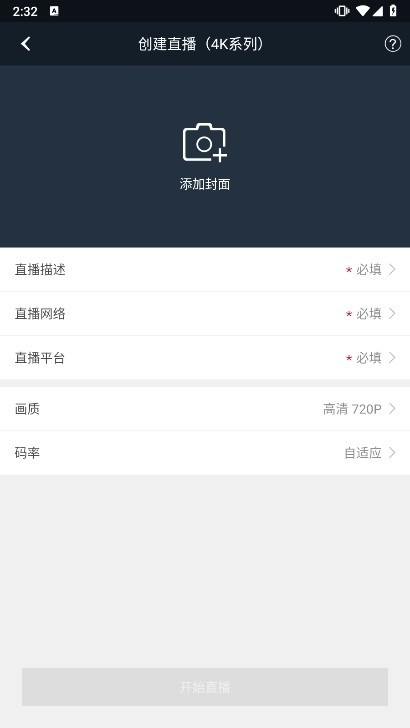Image resolution: width=410 pixels, height=728 pixels.
Task: Open the 直播描述 row
Action: pyautogui.click(x=205, y=270)
